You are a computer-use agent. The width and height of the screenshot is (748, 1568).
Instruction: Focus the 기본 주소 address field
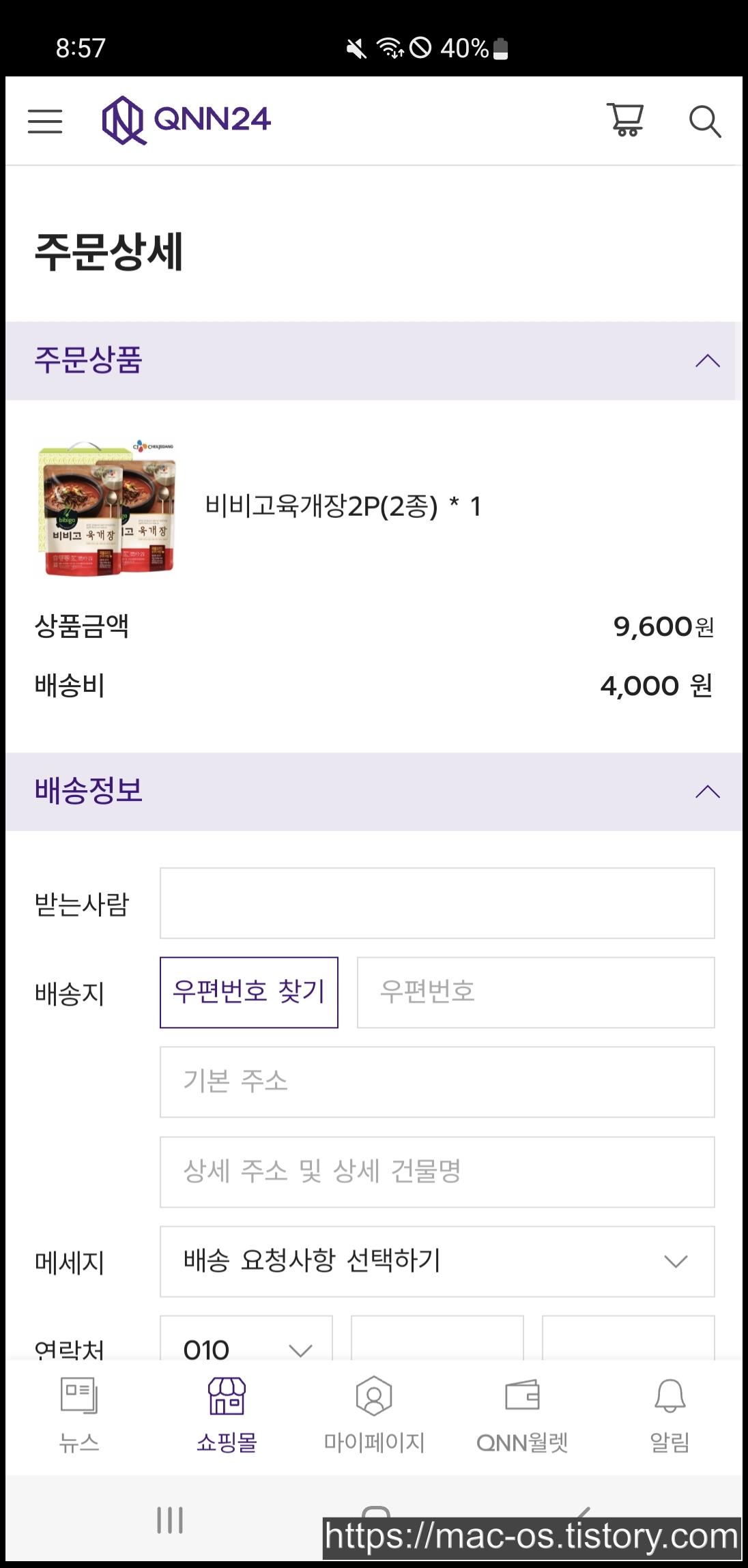coord(437,1082)
